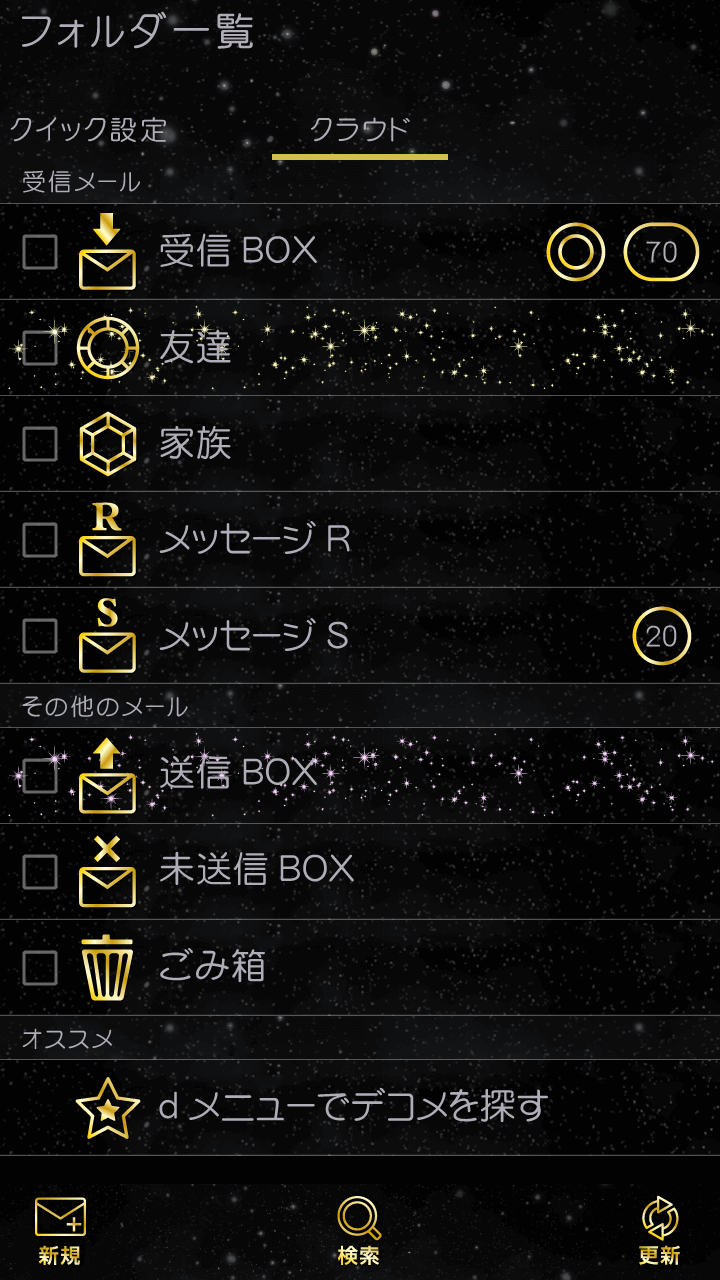Open 検索 to search mail
The height and width of the screenshot is (1280, 720).
click(359, 1232)
